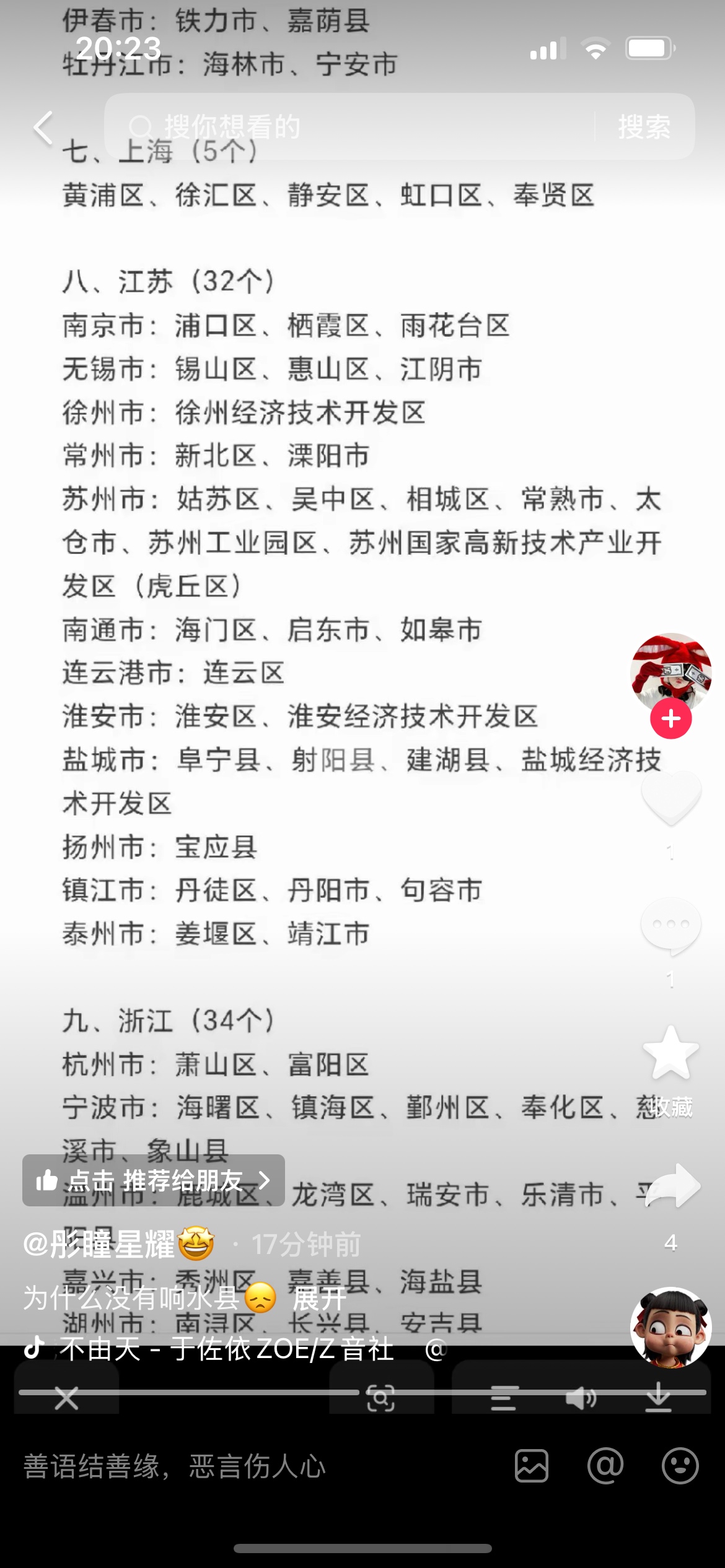Tap the 搜索 search button

coord(644,127)
